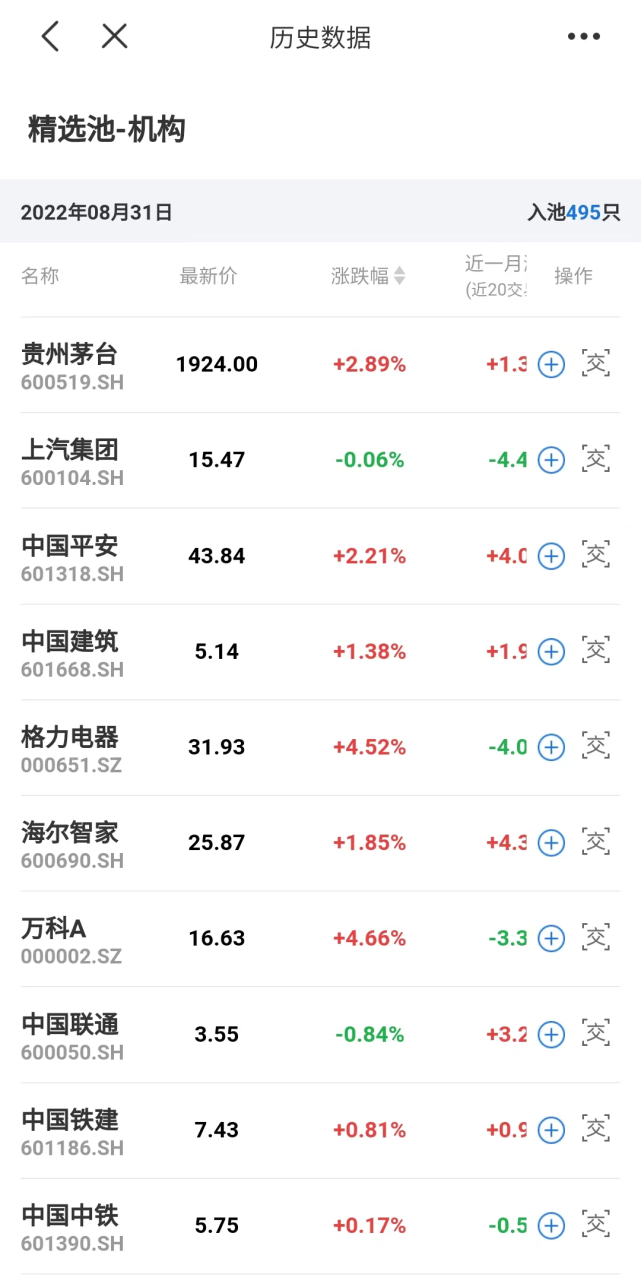Sort the list by 涨跌幅

[368, 276]
